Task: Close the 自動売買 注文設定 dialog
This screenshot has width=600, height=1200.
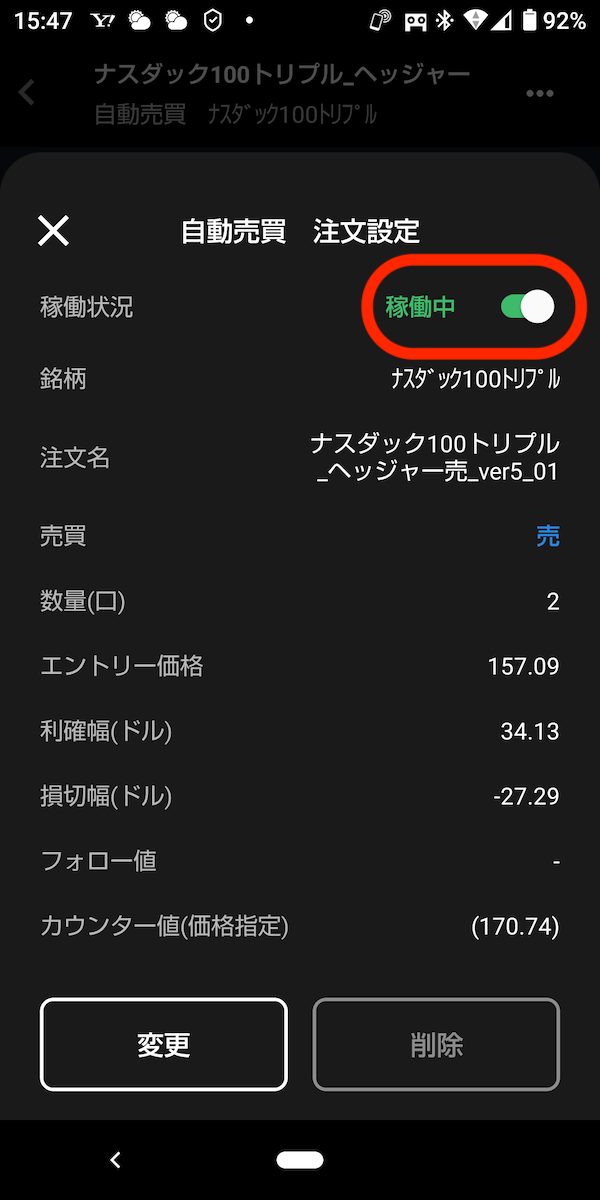Action: click(53, 231)
